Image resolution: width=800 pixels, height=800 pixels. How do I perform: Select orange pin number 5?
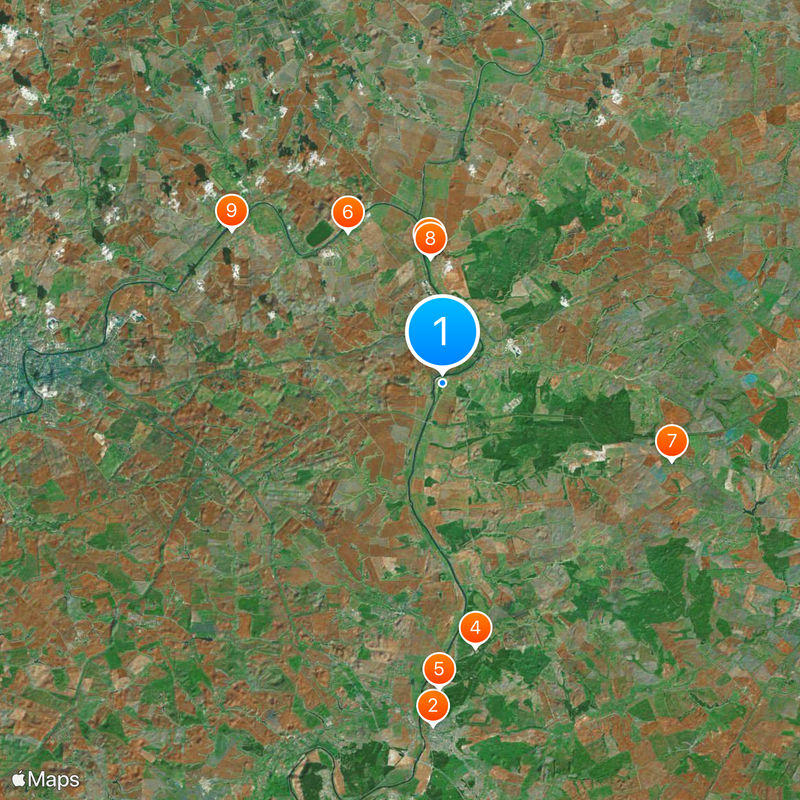coord(439,668)
